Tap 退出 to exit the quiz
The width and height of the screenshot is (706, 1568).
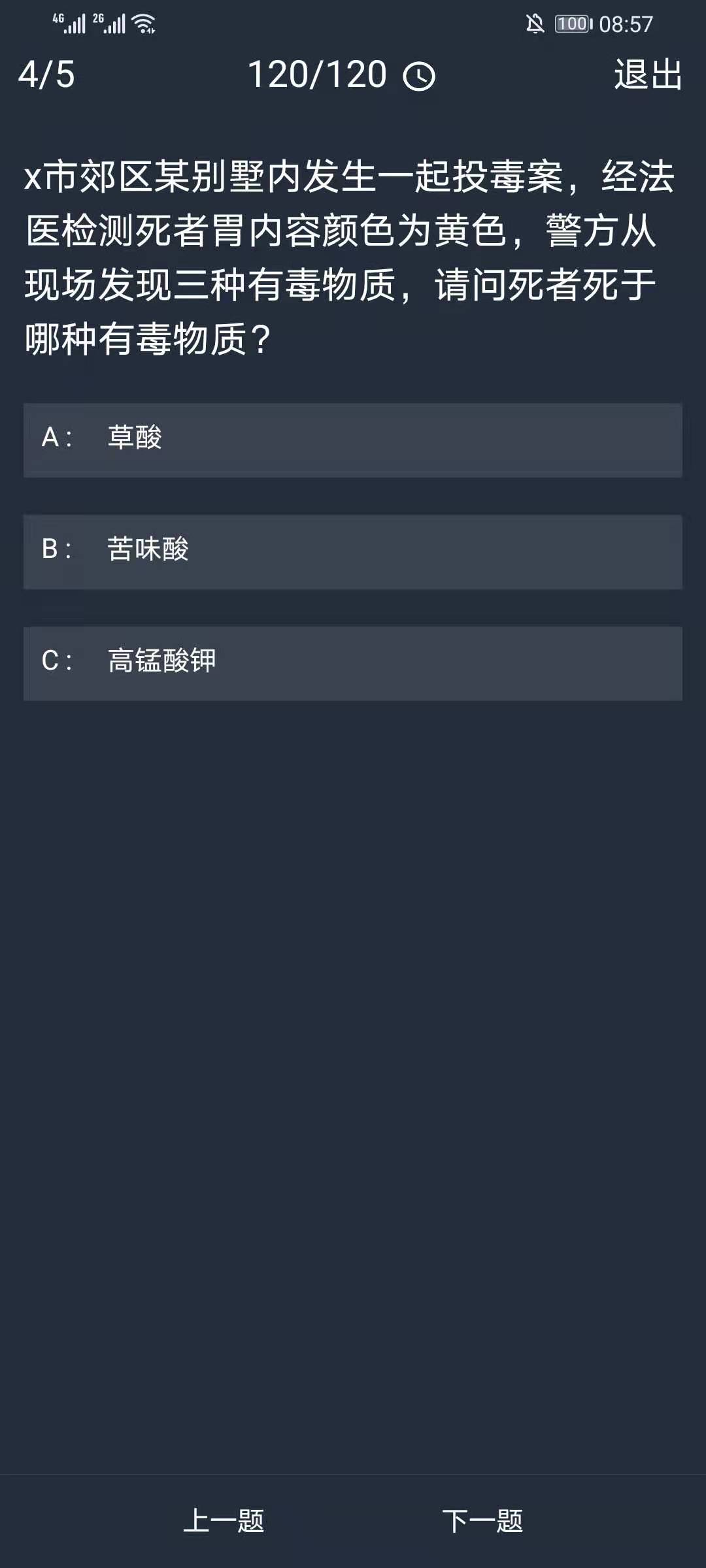click(648, 74)
